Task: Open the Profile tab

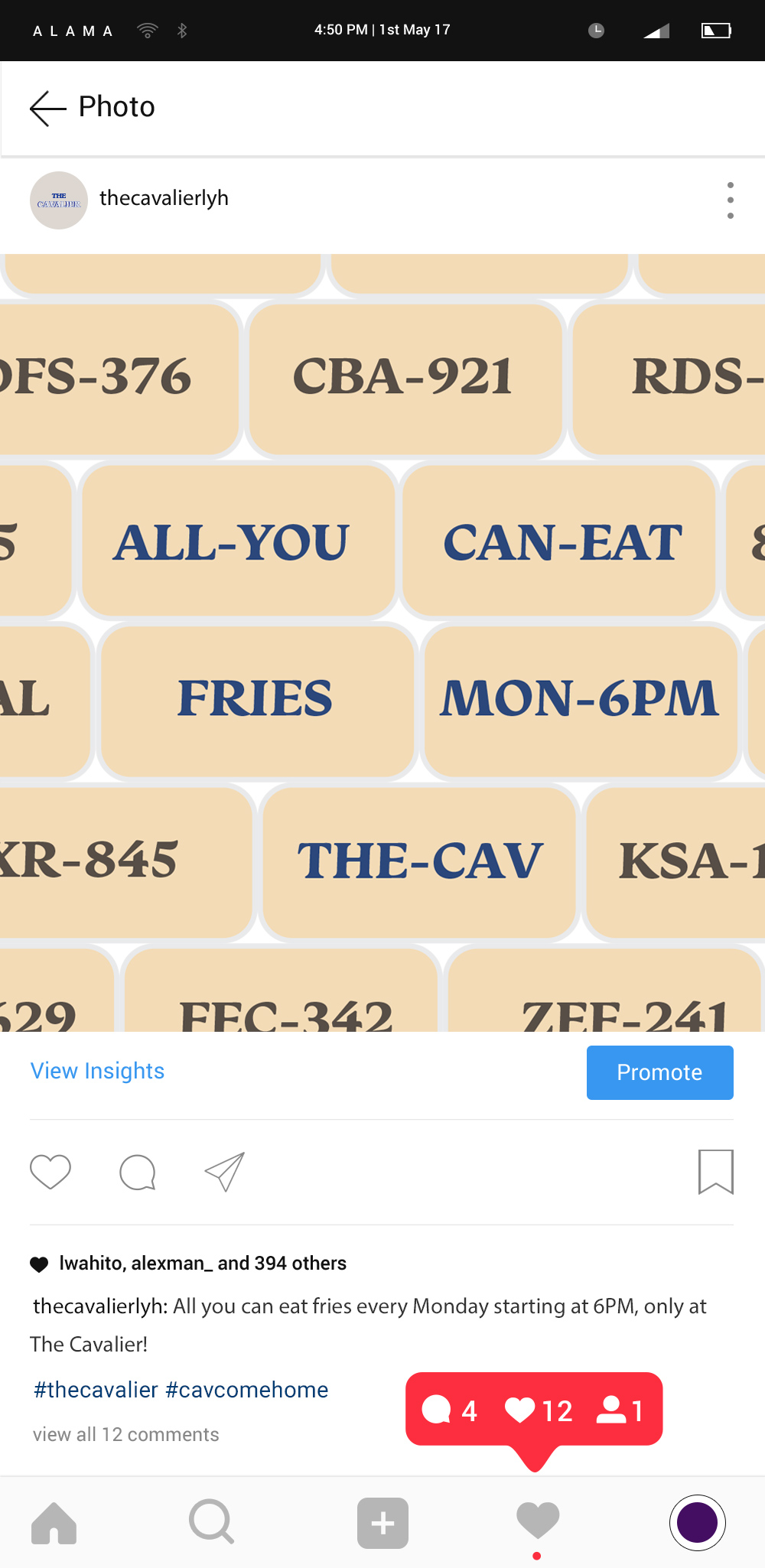Action: 697,1522
